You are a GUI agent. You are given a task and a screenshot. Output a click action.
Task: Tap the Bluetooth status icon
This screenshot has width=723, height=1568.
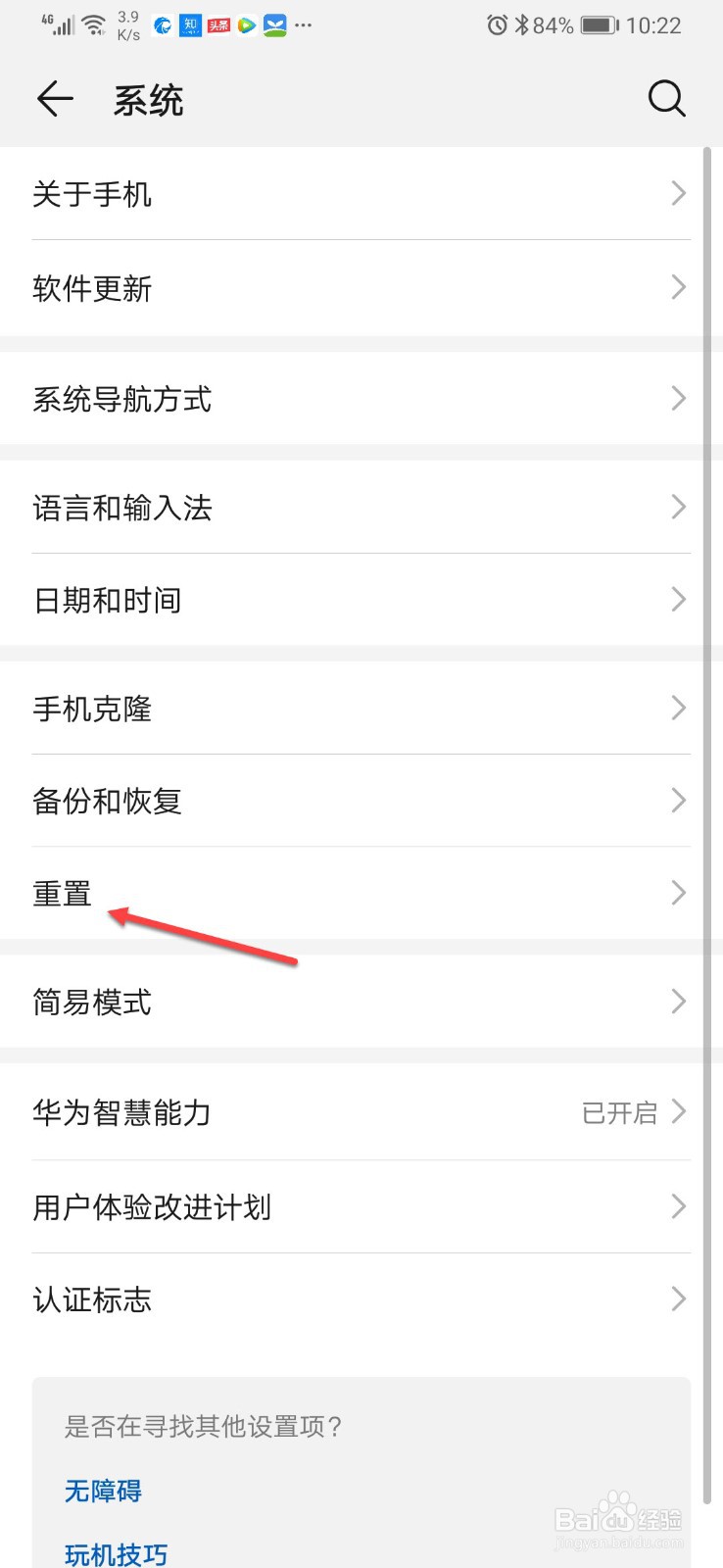524,24
